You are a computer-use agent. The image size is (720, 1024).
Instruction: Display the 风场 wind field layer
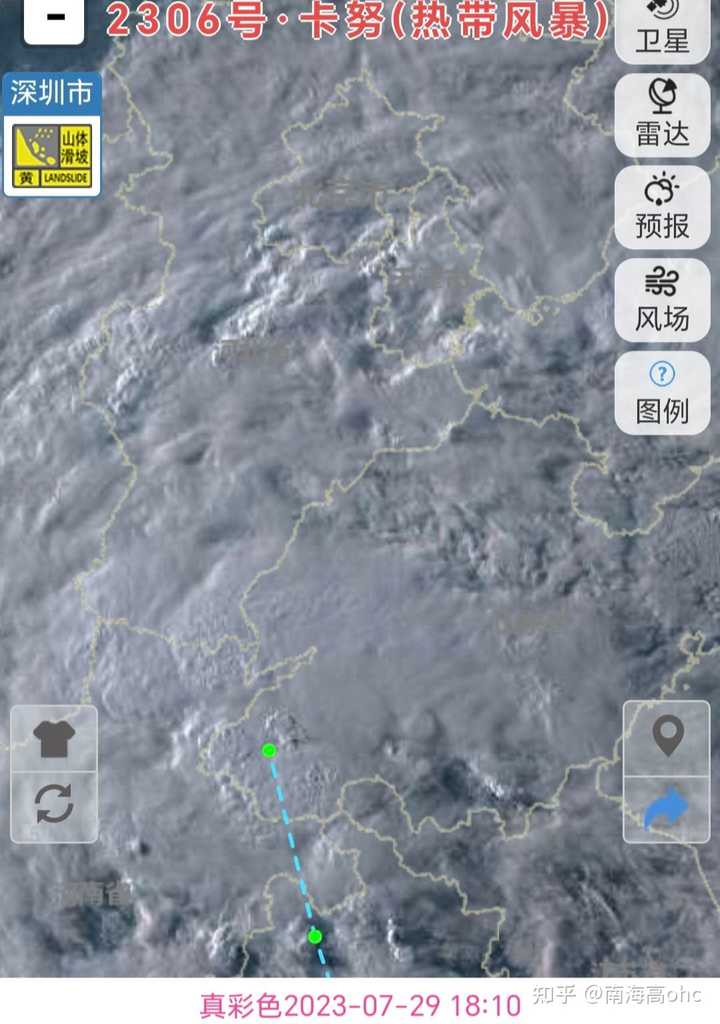tap(662, 300)
